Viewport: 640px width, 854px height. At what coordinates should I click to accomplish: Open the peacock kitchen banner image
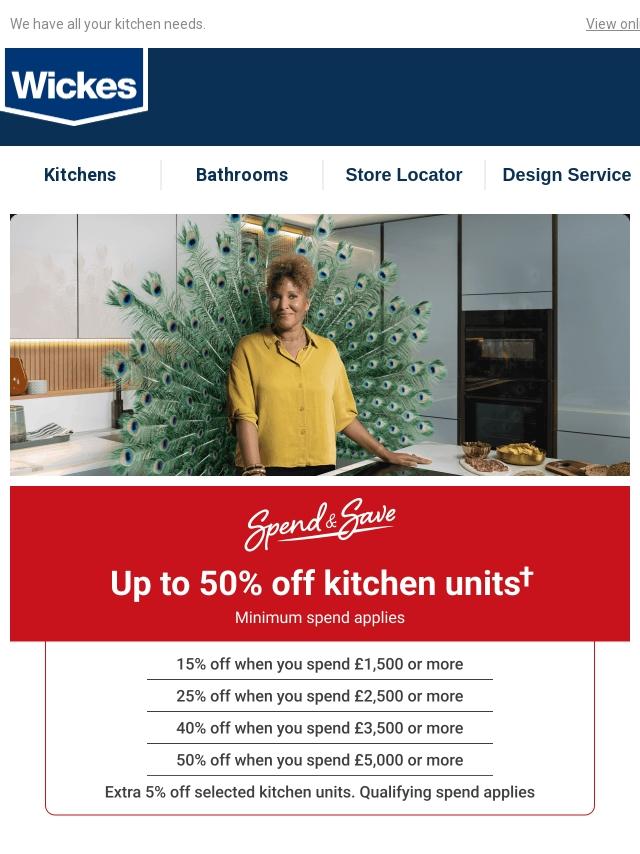320,345
